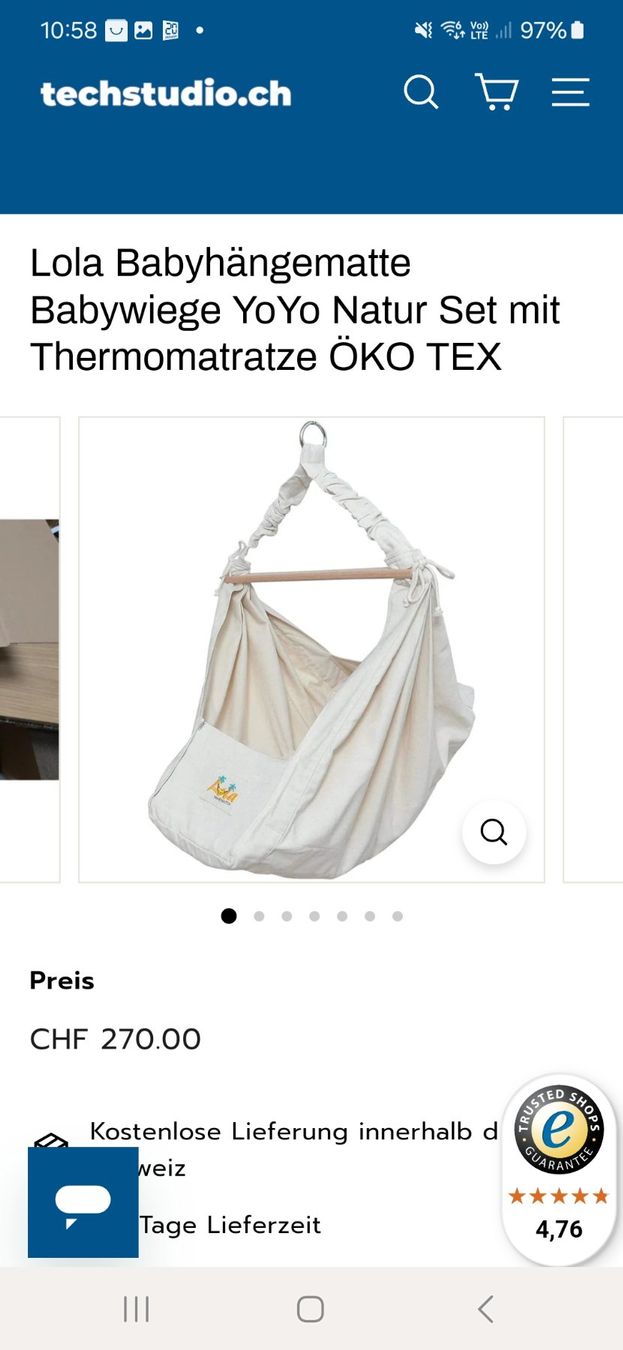Image resolution: width=623 pixels, height=1350 pixels.
Task: Open the shopping cart
Action: coord(496,93)
